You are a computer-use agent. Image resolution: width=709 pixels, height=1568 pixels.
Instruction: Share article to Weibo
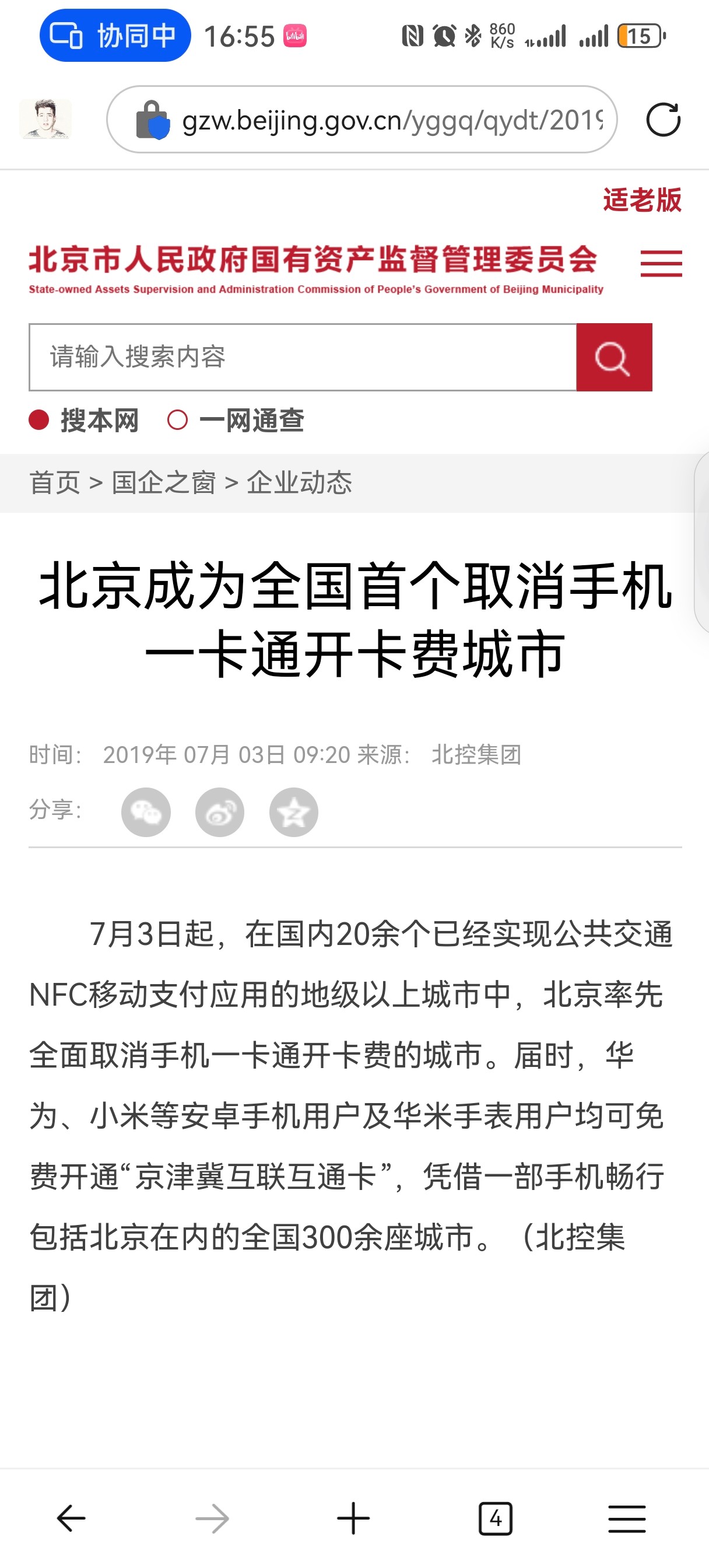[220, 812]
